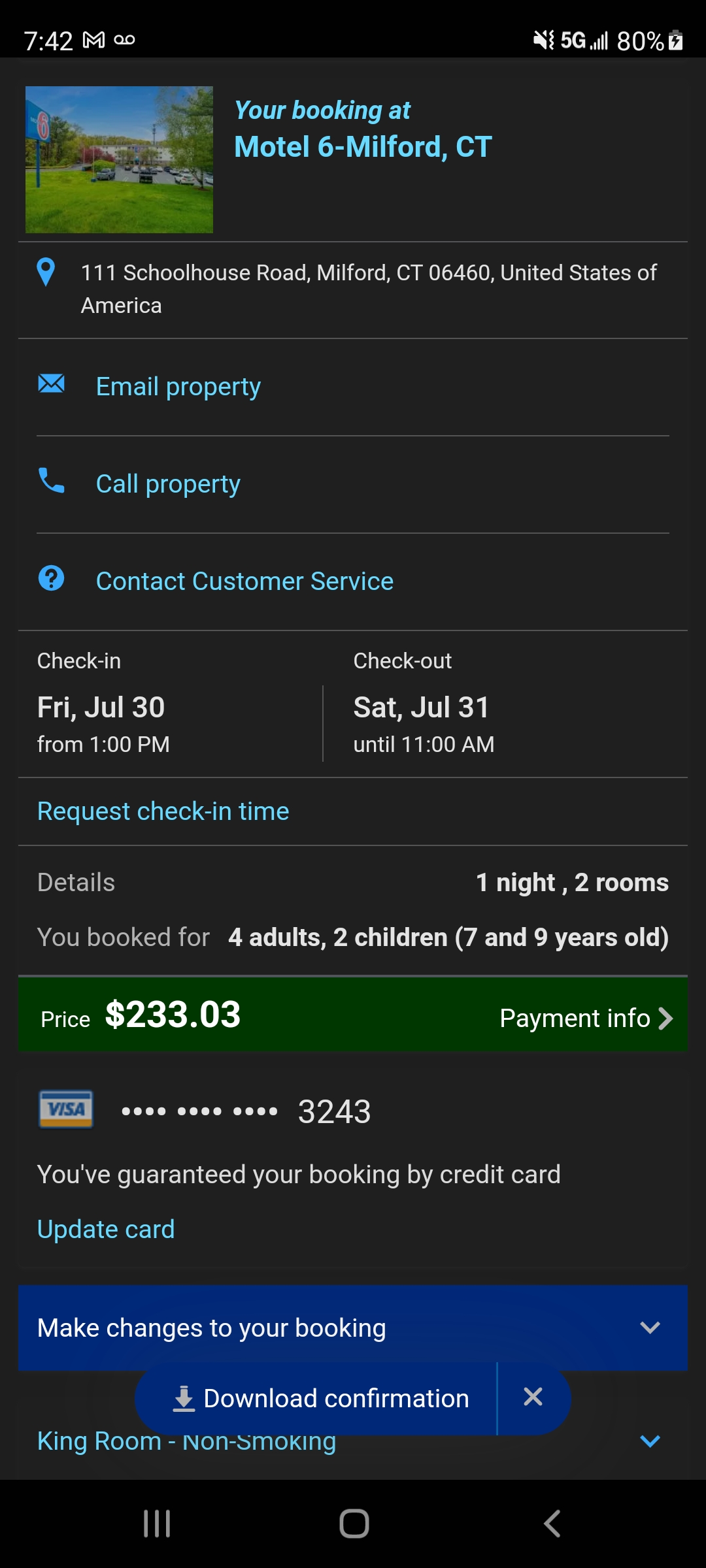This screenshot has width=706, height=1568.
Task: Open Email property option
Action: pyautogui.click(x=178, y=385)
